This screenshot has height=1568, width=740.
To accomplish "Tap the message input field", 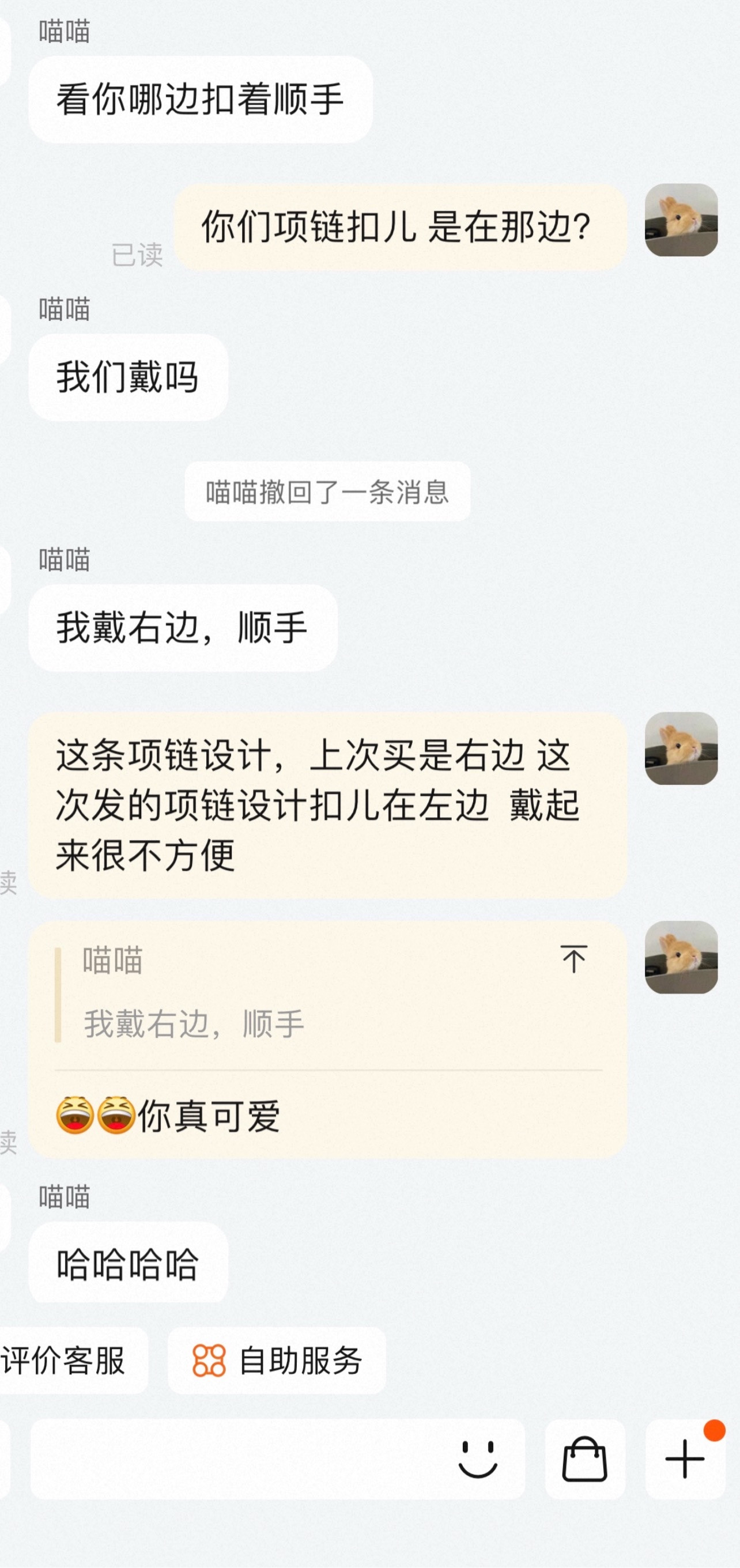I will click(x=237, y=1459).
